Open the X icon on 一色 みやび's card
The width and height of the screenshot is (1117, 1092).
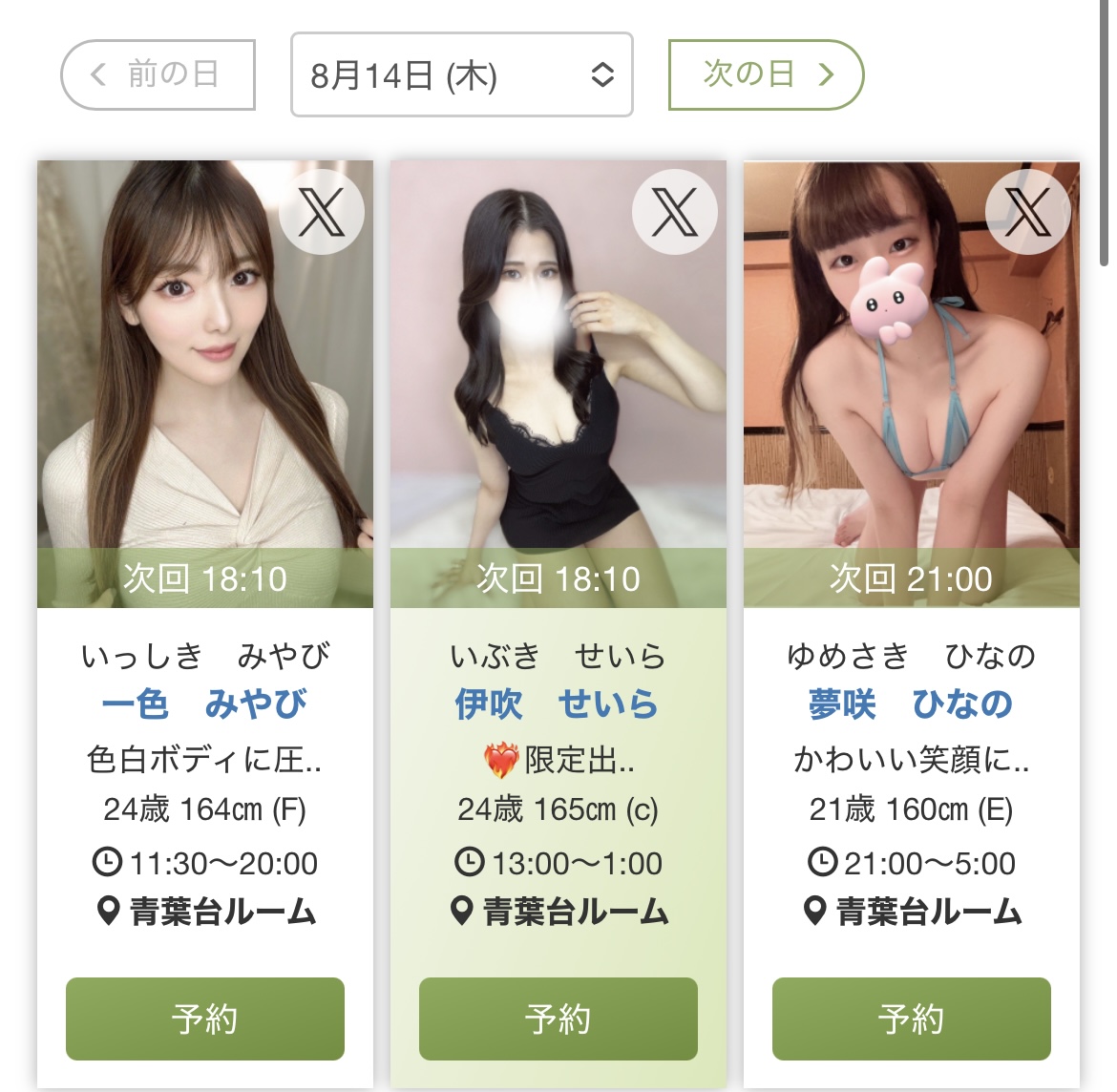coord(321,212)
